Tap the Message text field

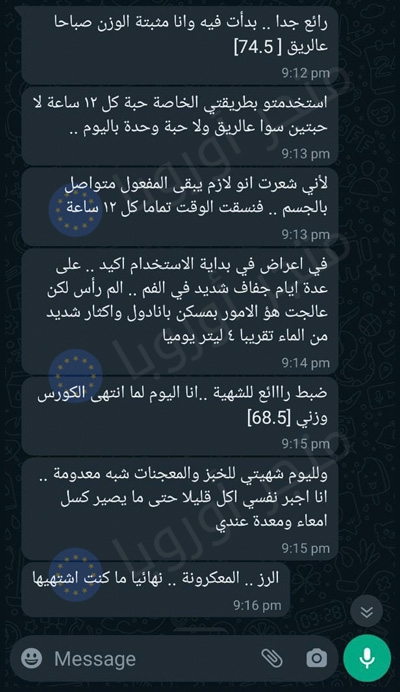[152, 658]
